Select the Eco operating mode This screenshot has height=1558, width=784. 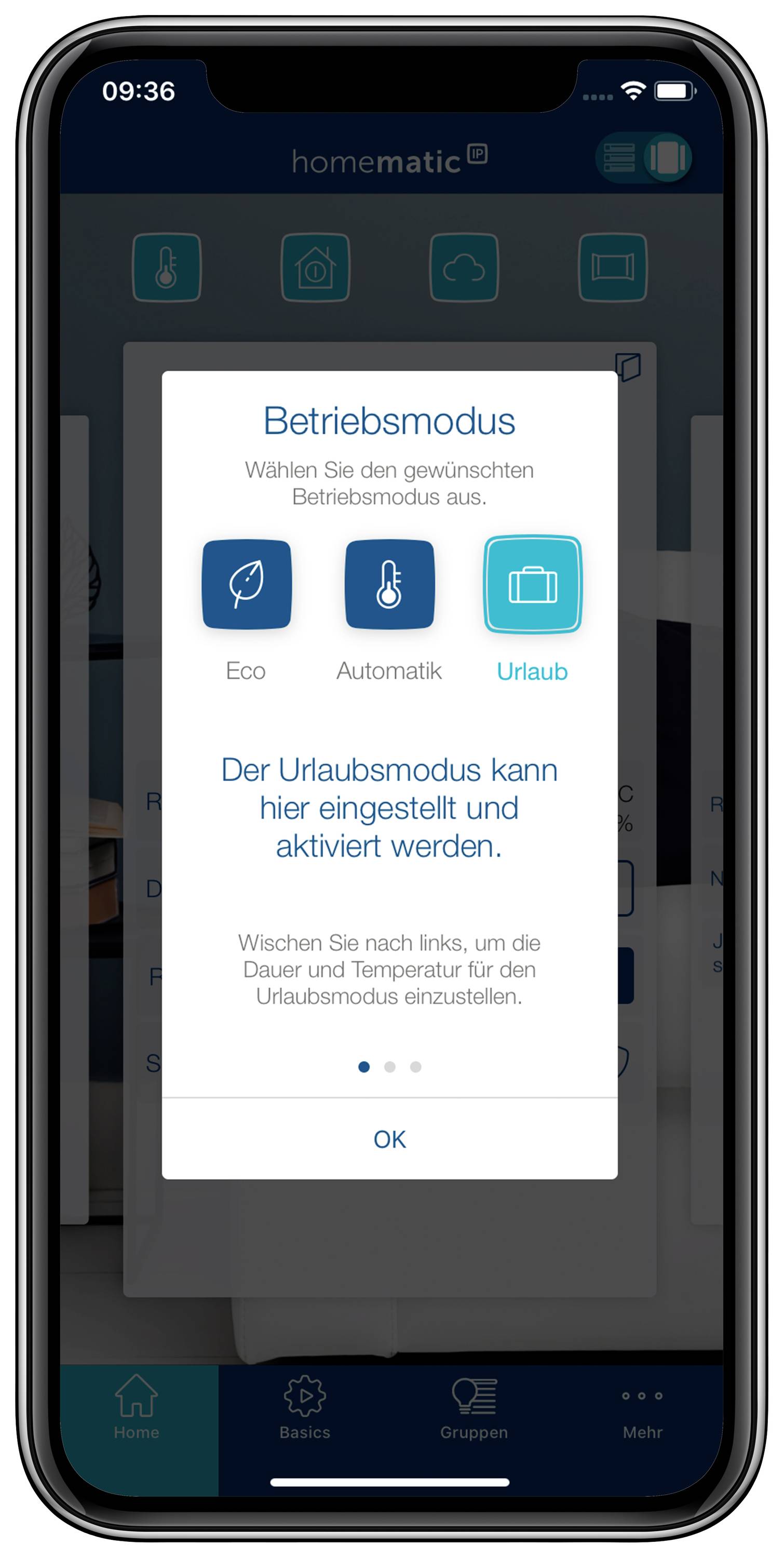tap(247, 584)
